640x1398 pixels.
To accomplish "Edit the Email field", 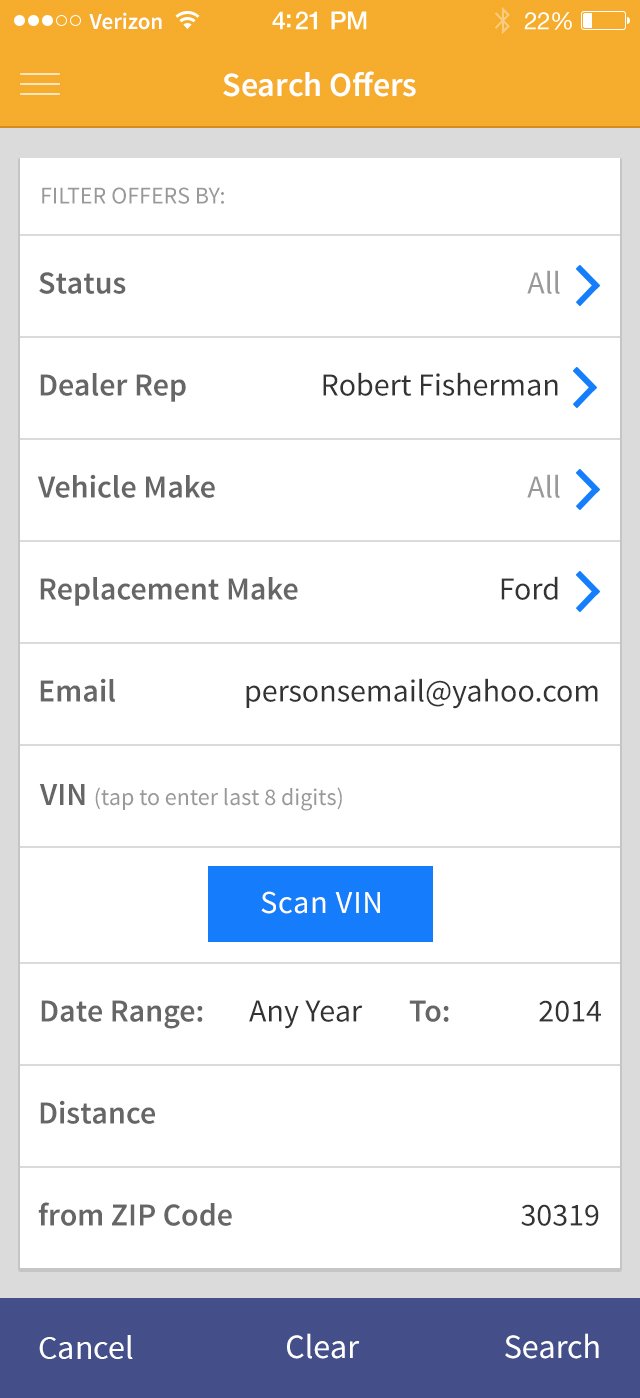I will 320,693.
